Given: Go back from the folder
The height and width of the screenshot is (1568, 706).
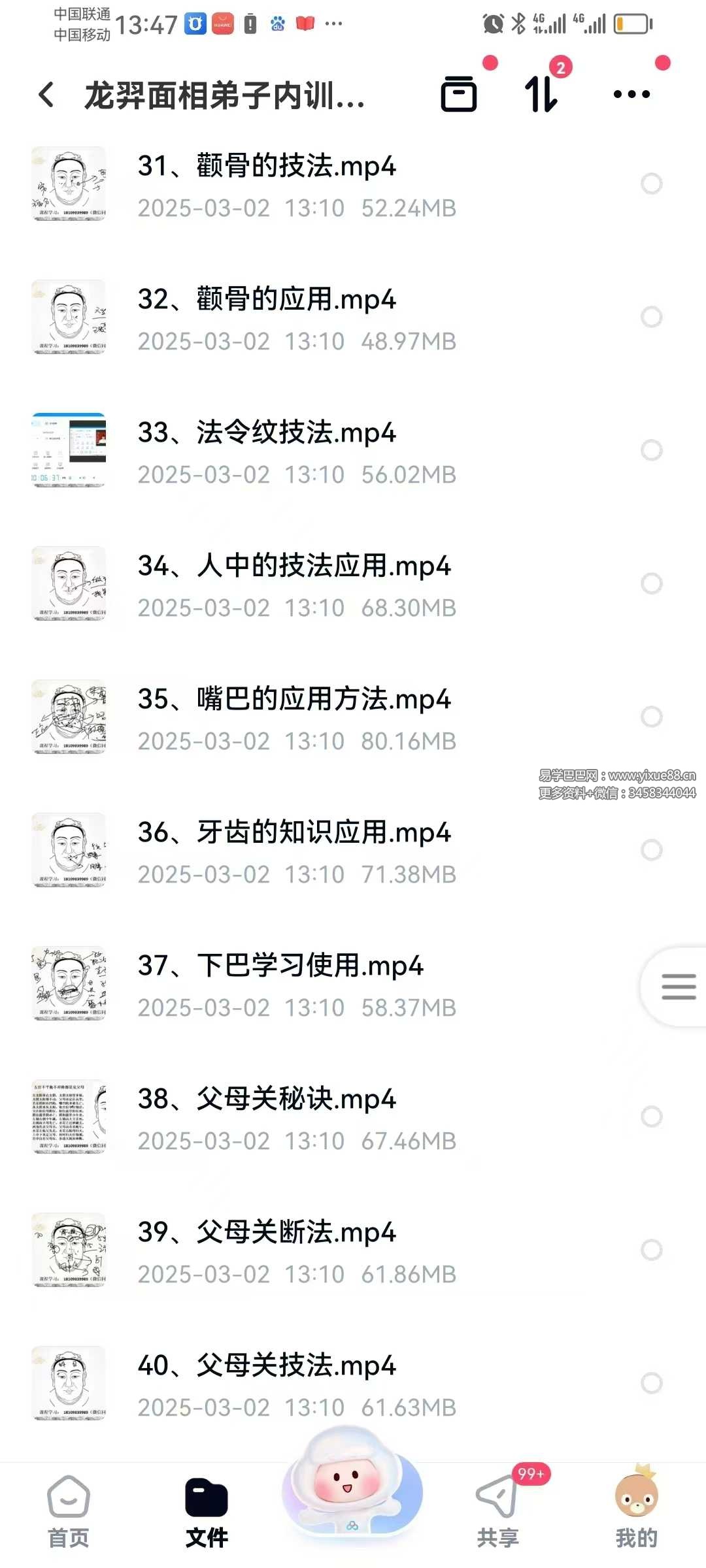Looking at the screenshot, I should [46, 95].
